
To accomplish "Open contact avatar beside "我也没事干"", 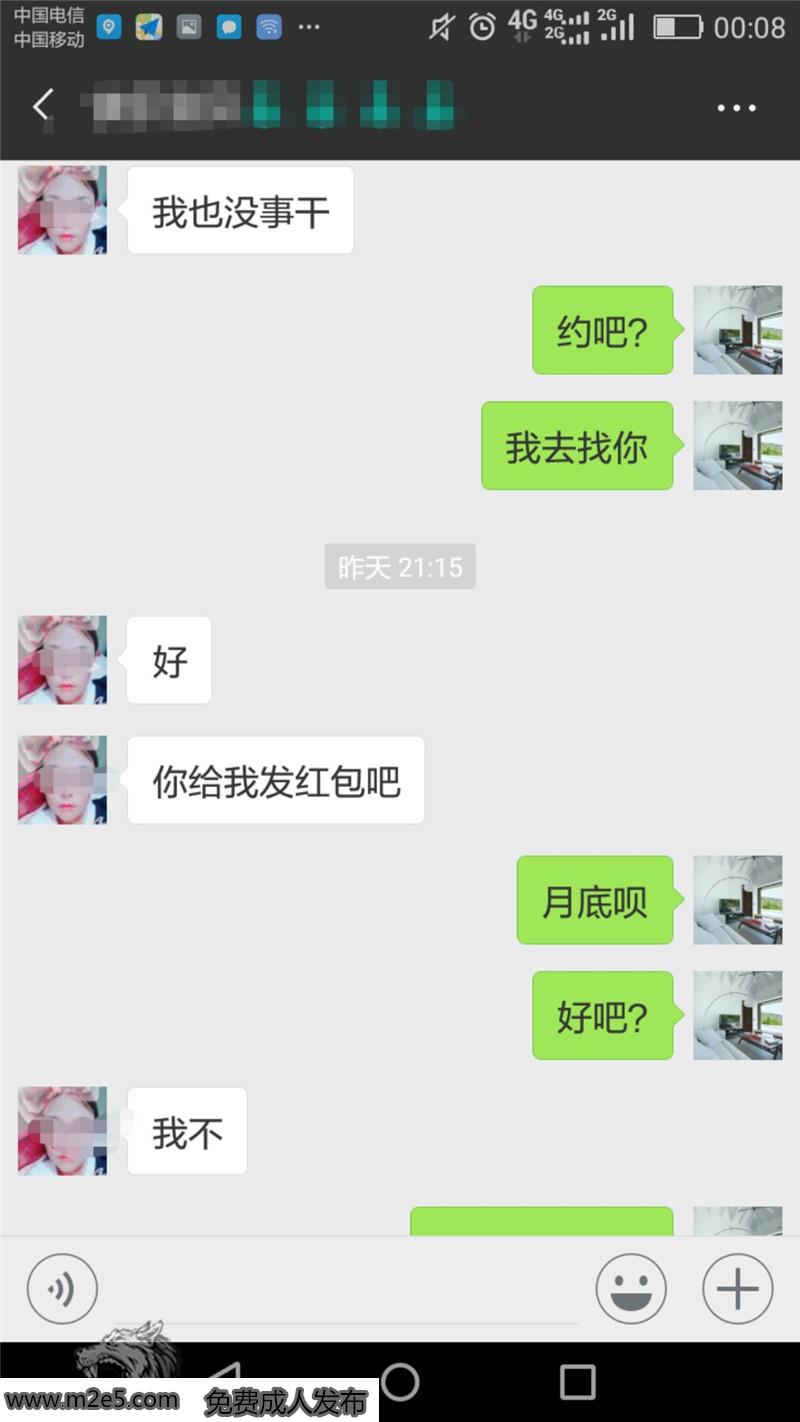I will (x=62, y=210).
